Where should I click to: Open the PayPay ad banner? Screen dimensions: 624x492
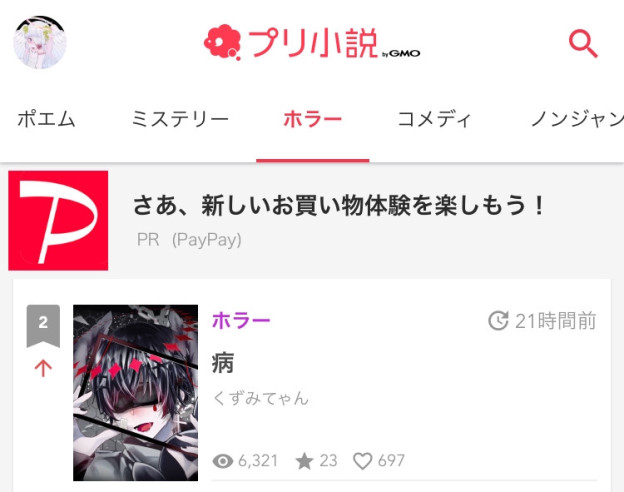(340, 220)
